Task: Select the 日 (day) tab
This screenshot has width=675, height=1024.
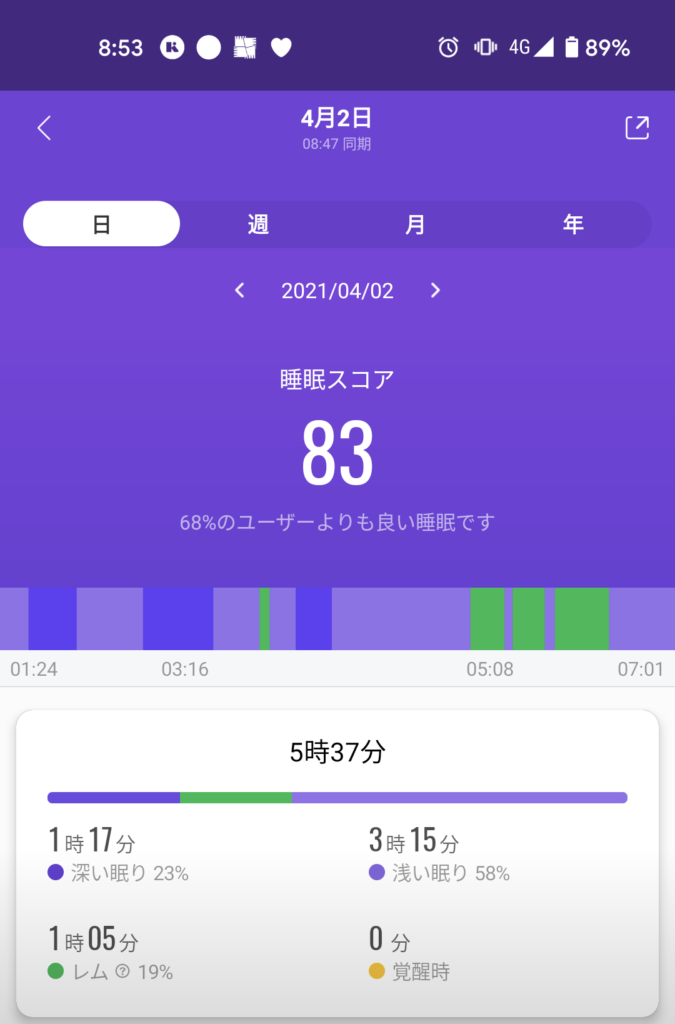Action: (x=102, y=224)
